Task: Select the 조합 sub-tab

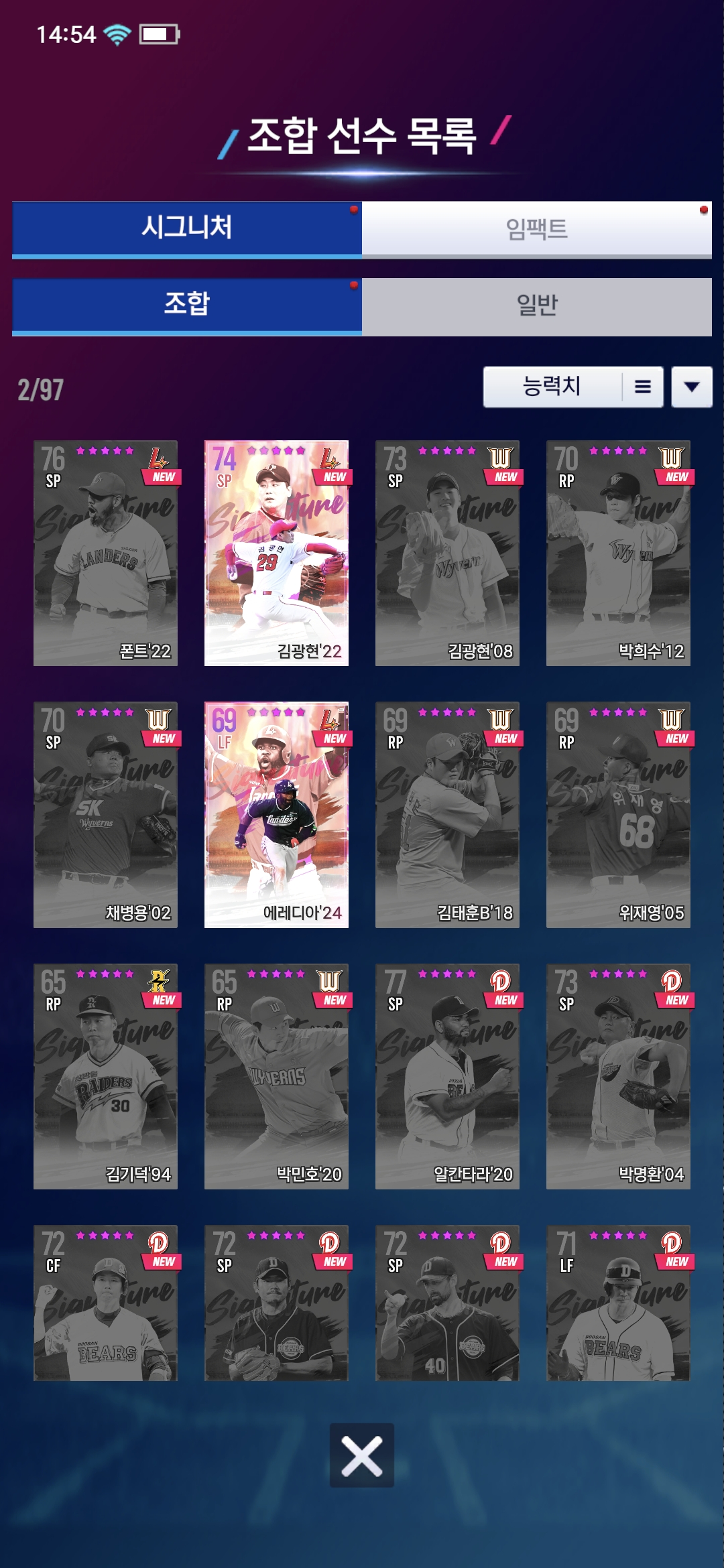Action: pyautogui.click(x=186, y=306)
